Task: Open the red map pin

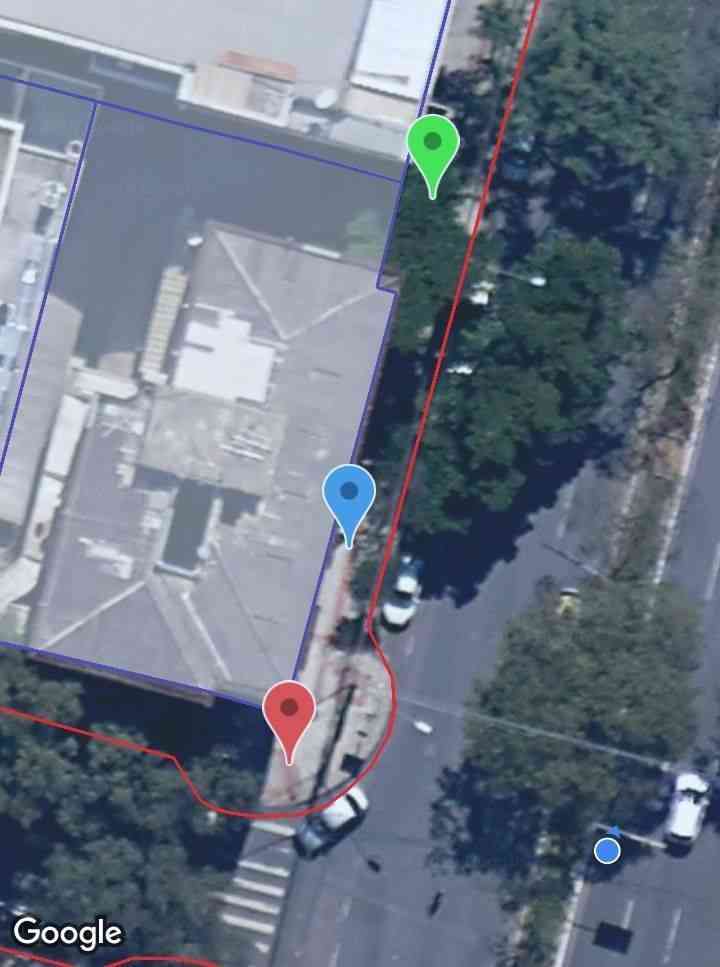Action: (x=289, y=712)
